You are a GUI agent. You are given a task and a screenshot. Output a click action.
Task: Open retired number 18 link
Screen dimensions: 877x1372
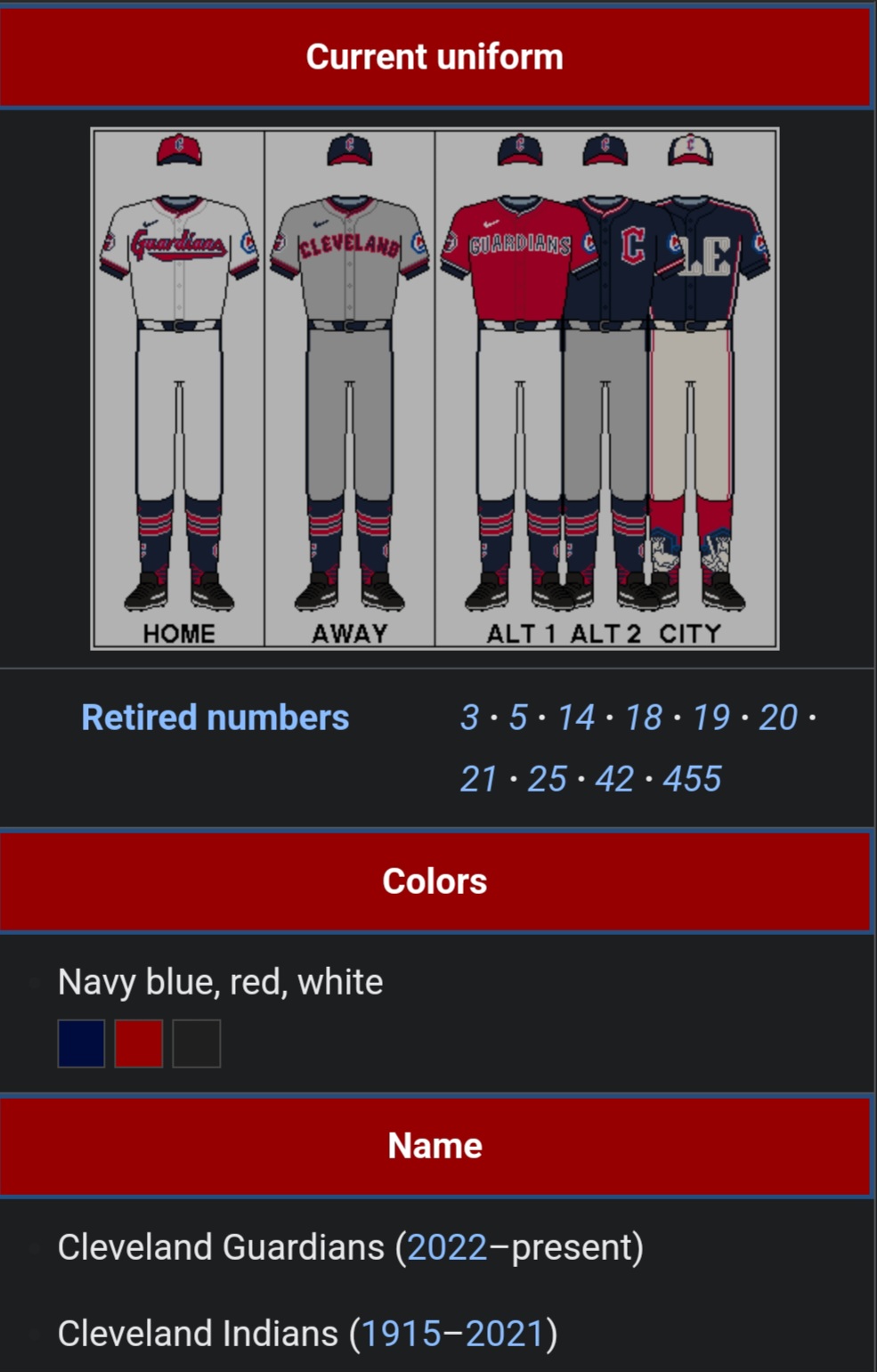643,718
